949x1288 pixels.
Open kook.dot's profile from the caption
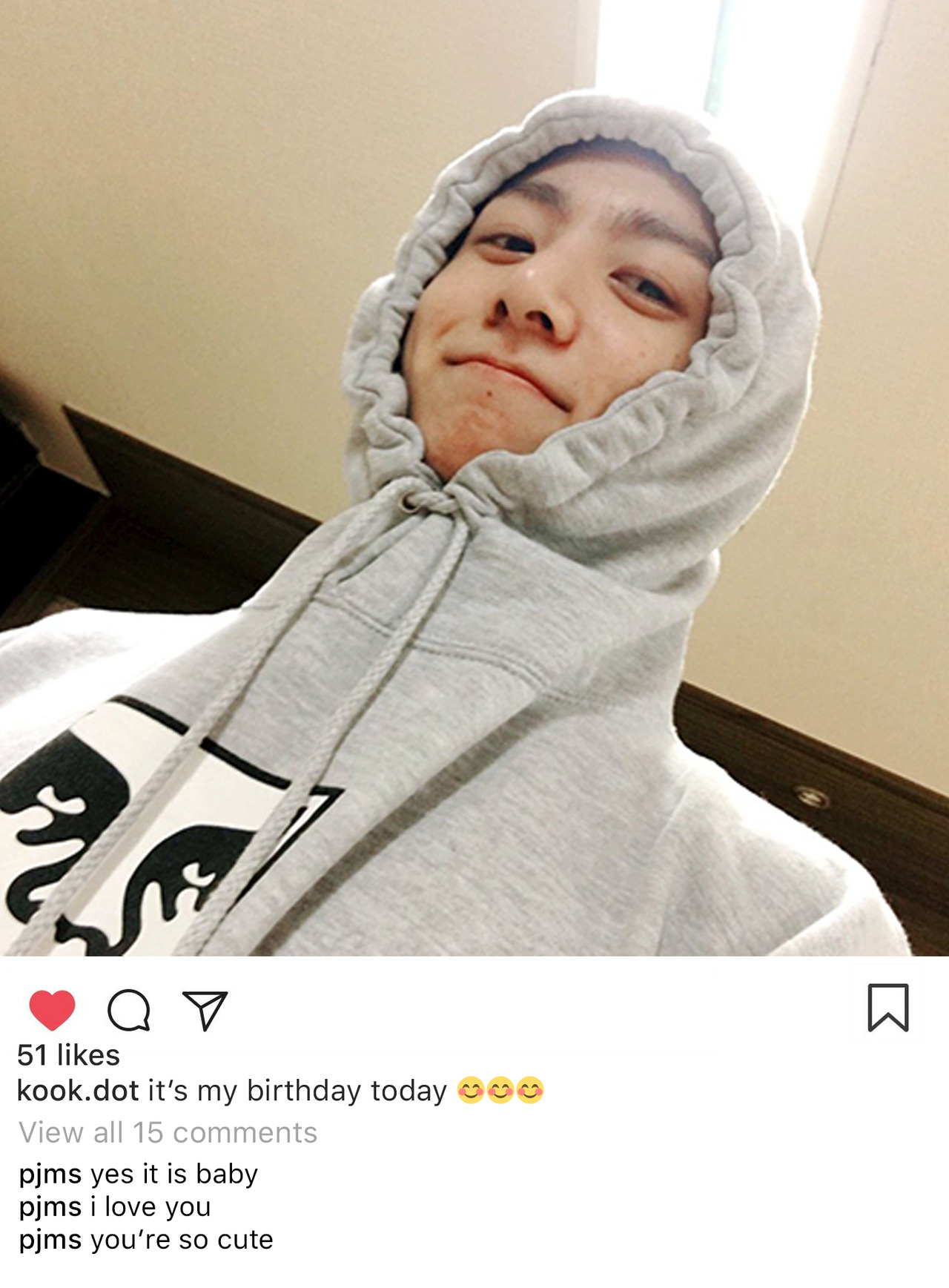click(x=78, y=1091)
